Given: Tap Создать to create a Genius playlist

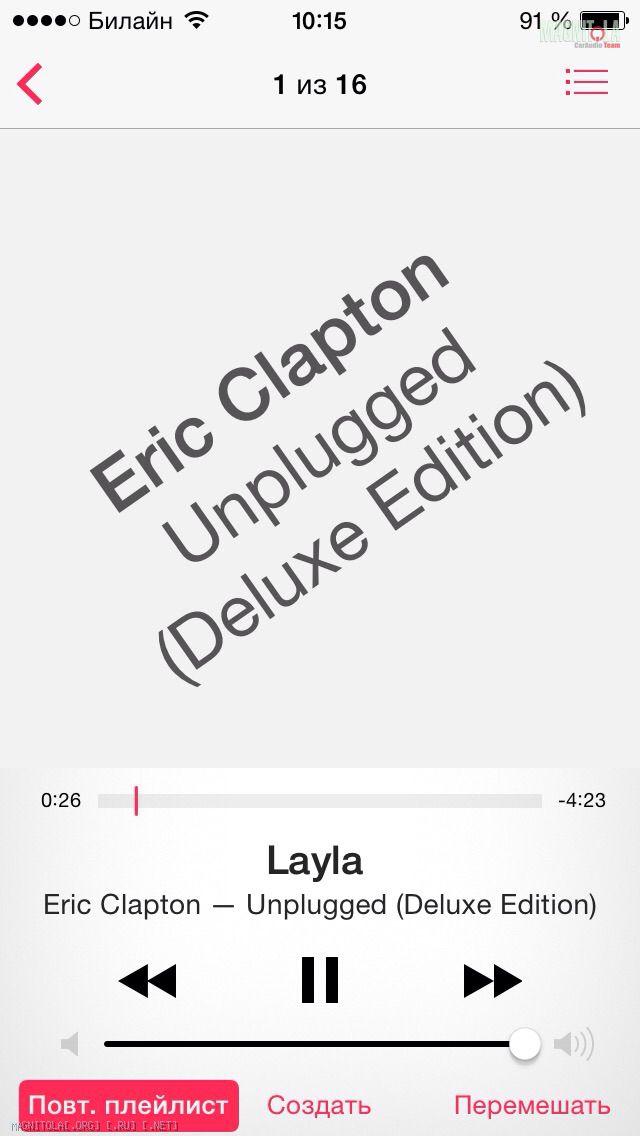Looking at the screenshot, I should coord(319,1106).
